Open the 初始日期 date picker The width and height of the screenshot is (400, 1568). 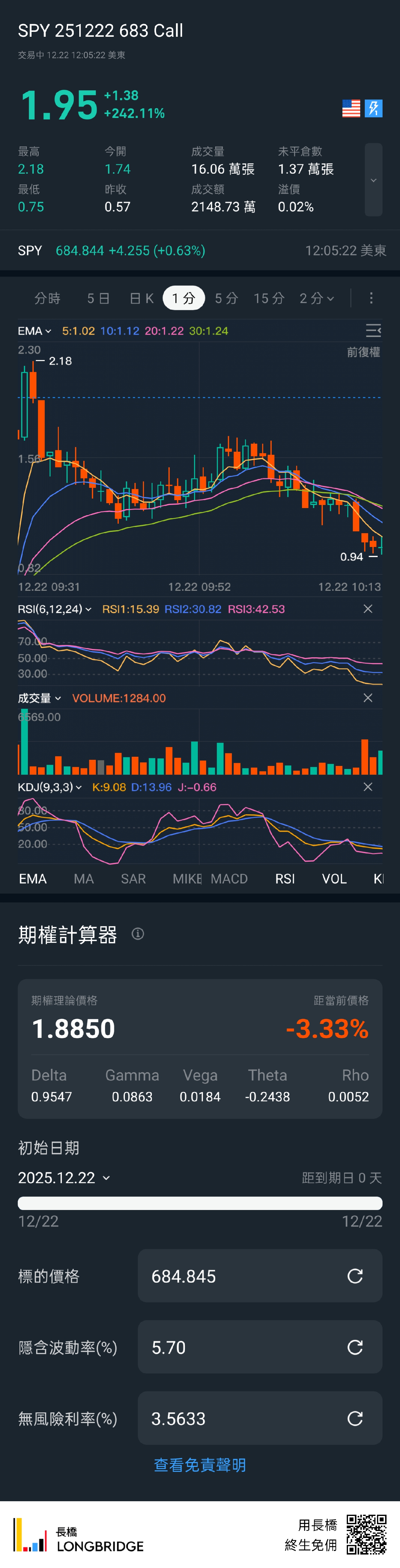tap(64, 1178)
